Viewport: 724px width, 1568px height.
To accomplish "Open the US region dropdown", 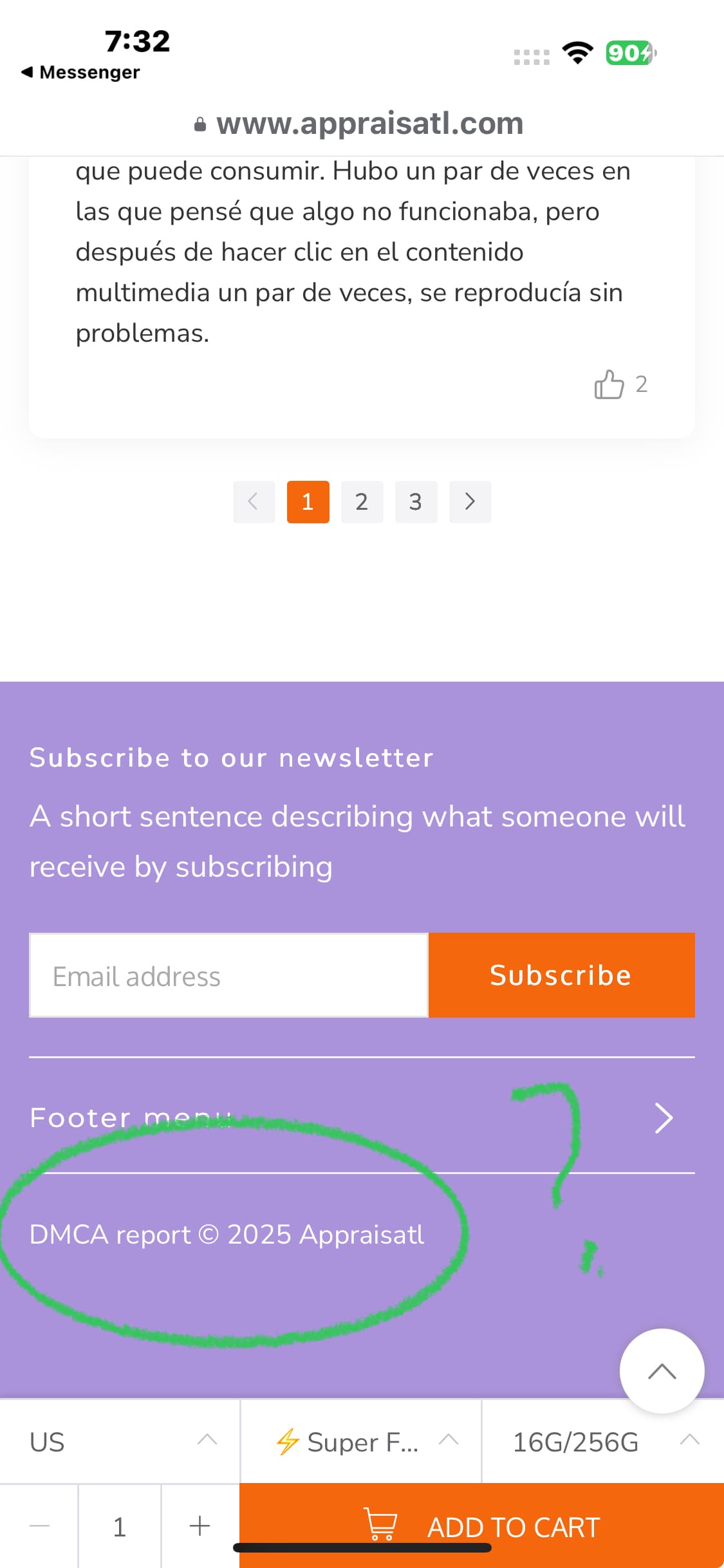I will (x=120, y=1442).
